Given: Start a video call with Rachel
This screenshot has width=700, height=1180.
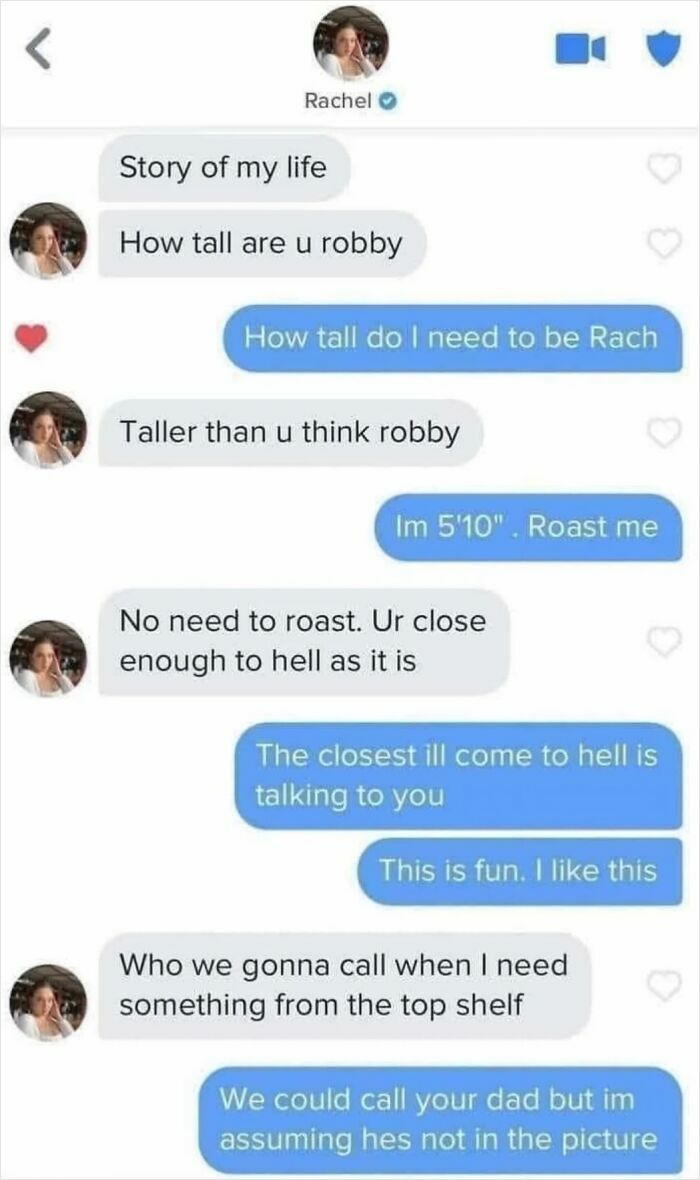Looking at the screenshot, I should point(581,49).
